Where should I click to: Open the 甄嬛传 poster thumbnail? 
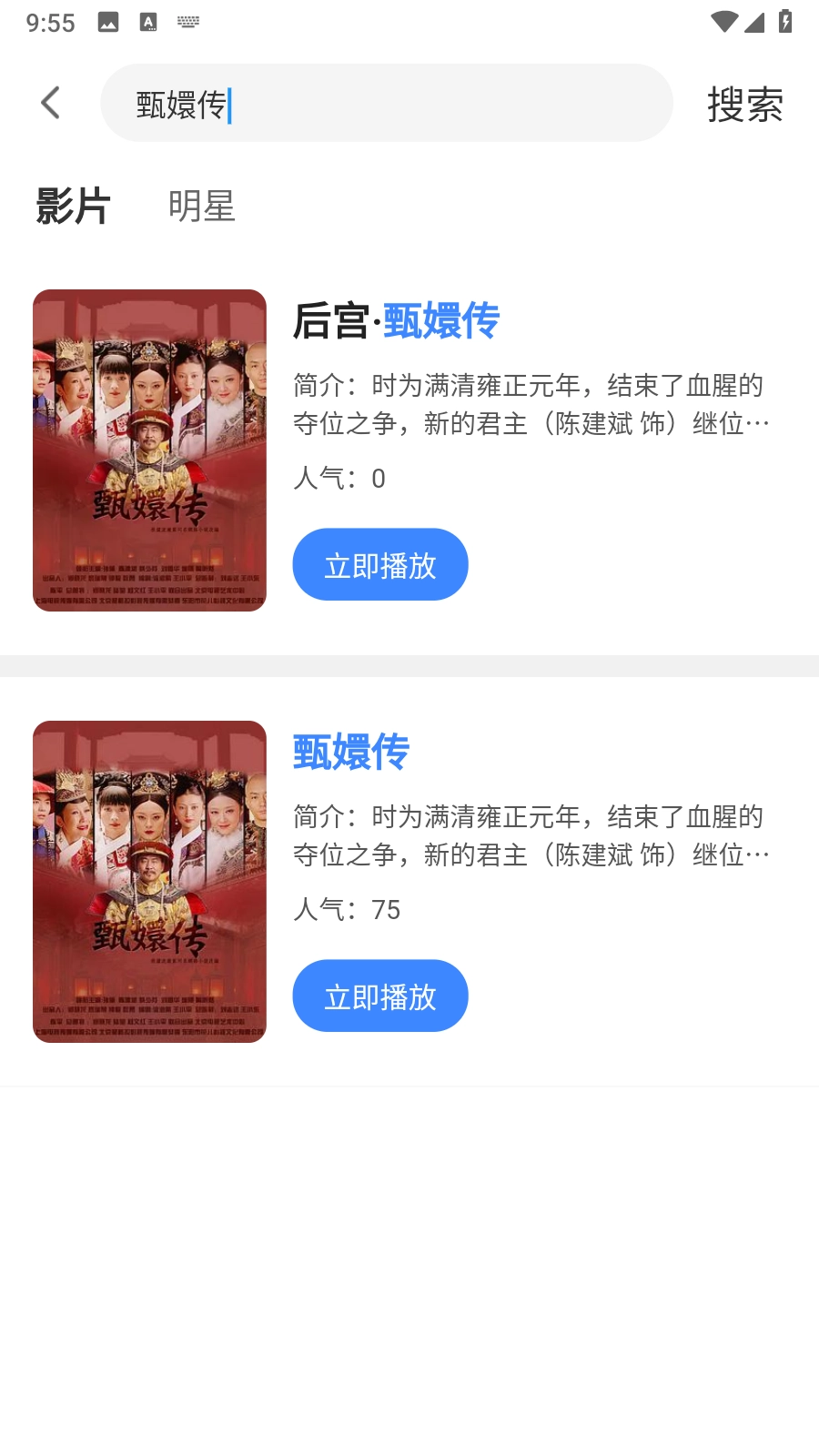tap(150, 881)
